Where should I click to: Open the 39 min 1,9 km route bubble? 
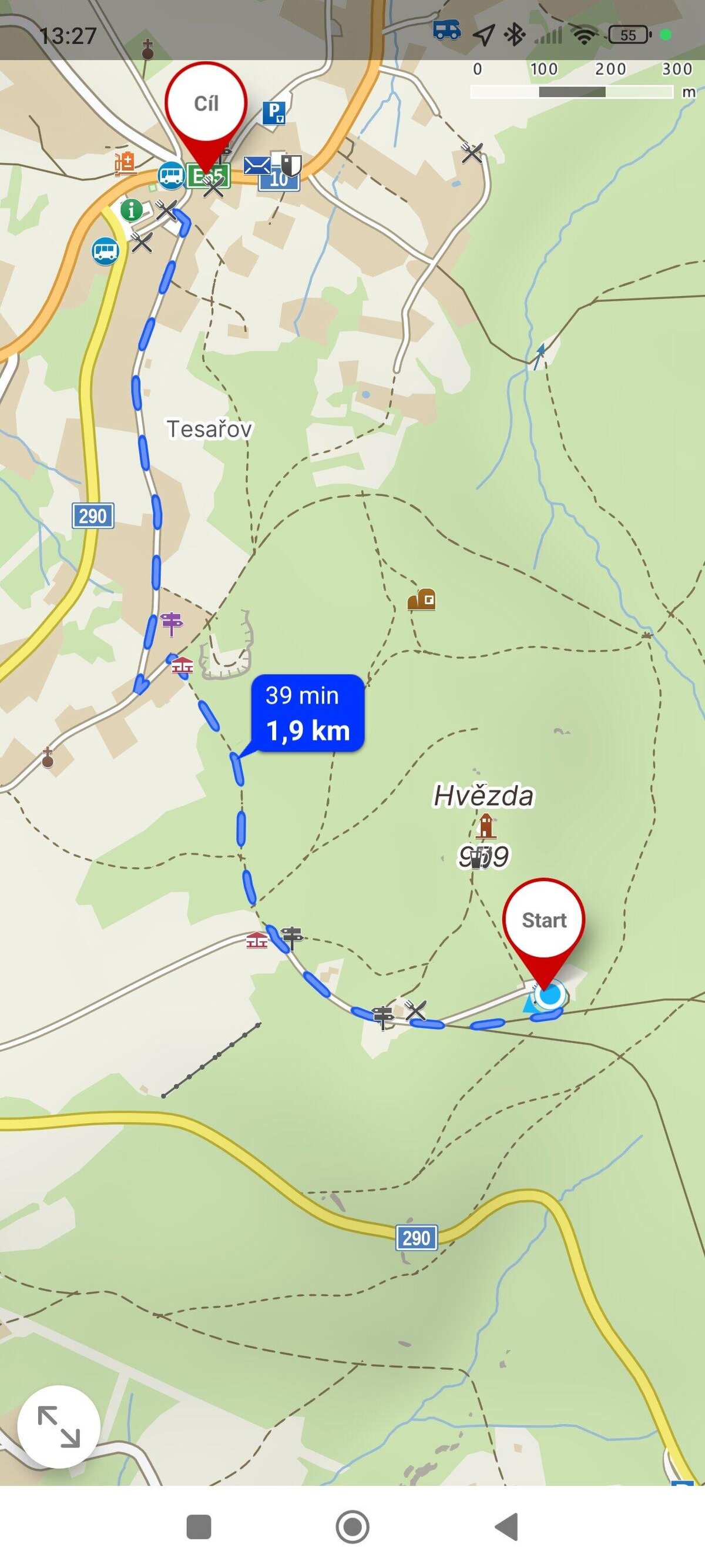(308, 713)
